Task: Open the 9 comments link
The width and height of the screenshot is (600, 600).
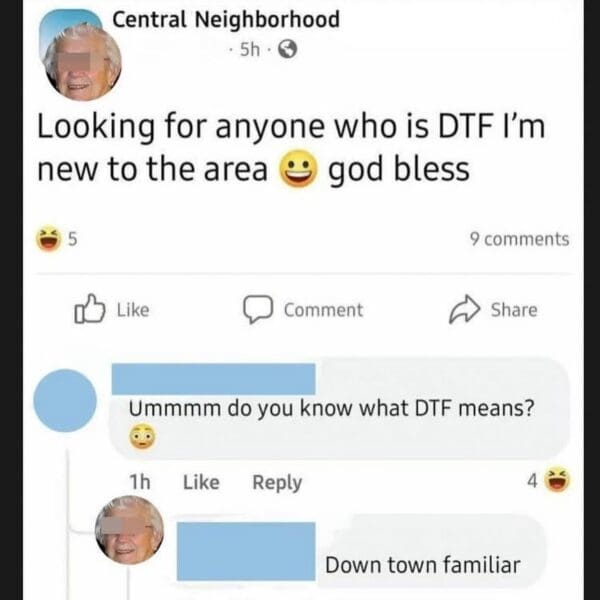Action: (518, 239)
